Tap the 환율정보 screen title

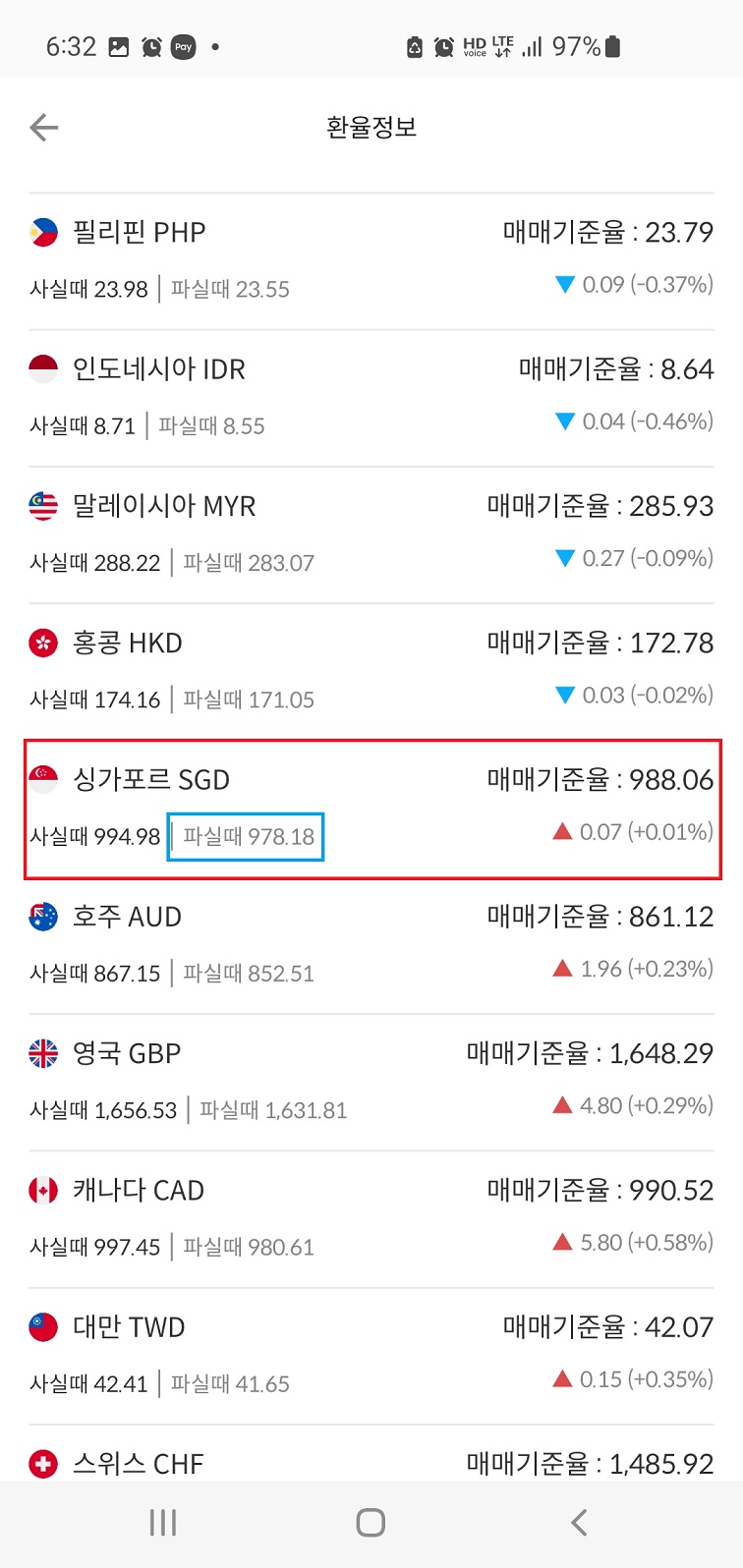[x=371, y=127]
